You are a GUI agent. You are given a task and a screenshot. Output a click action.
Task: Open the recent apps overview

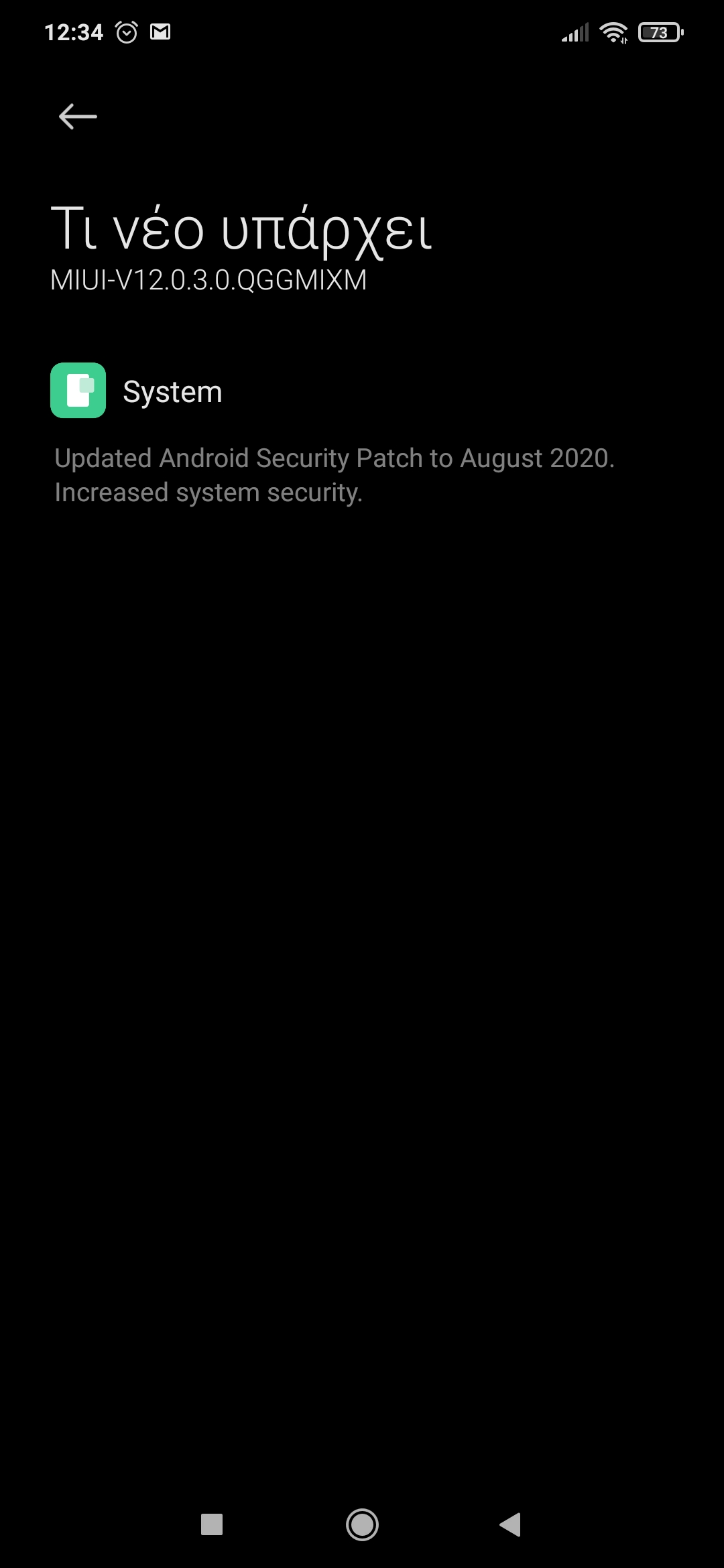pyautogui.click(x=212, y=1524)
